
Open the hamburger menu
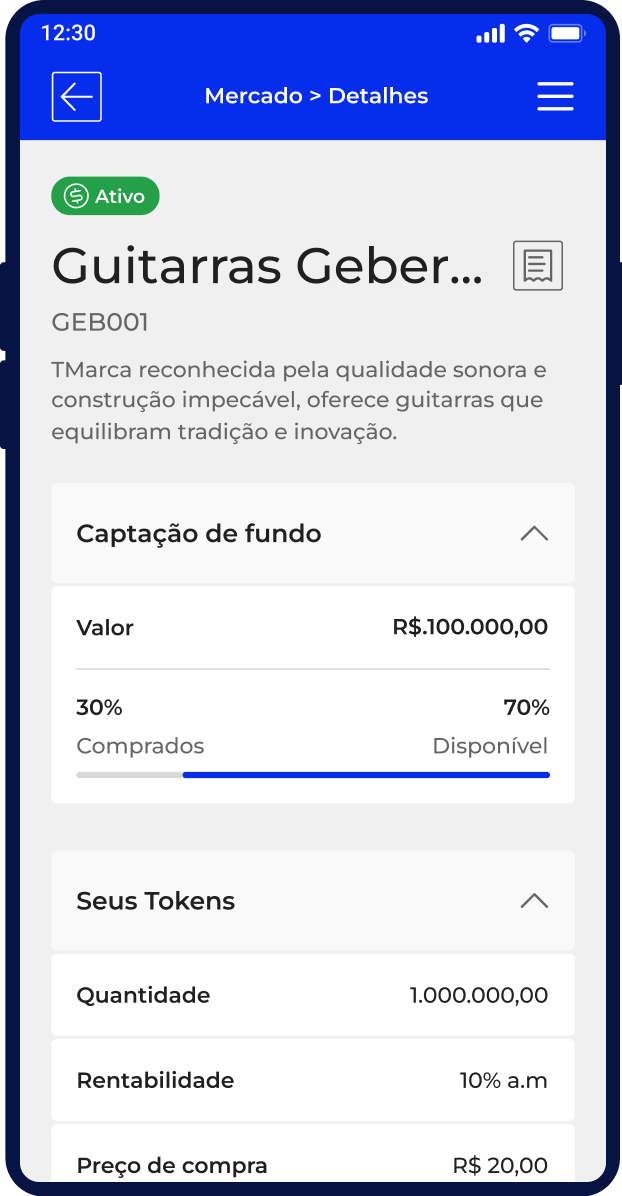(555, 96)
